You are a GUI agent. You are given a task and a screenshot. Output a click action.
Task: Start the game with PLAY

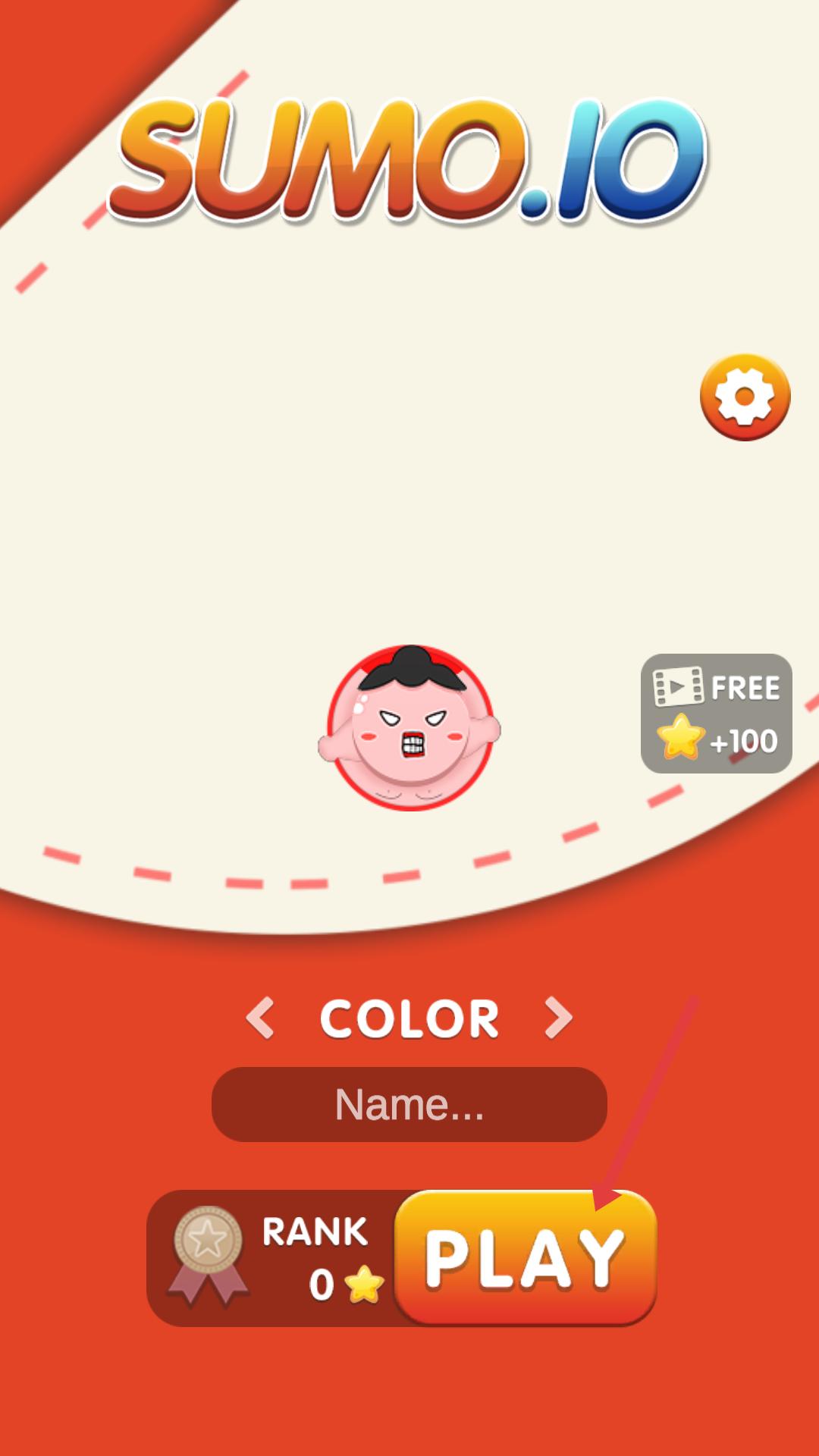tap(525, 1257)
